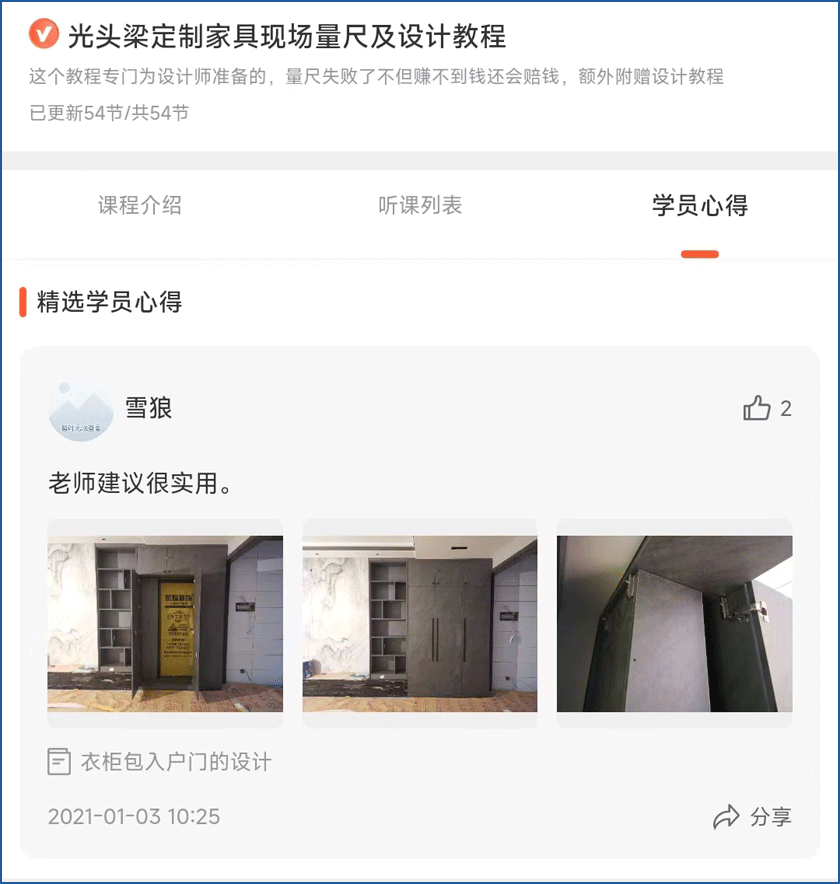This screenshot has width=840, height=884.
Task: Share 雪狼's review via 分享
Action: [753, 817]
